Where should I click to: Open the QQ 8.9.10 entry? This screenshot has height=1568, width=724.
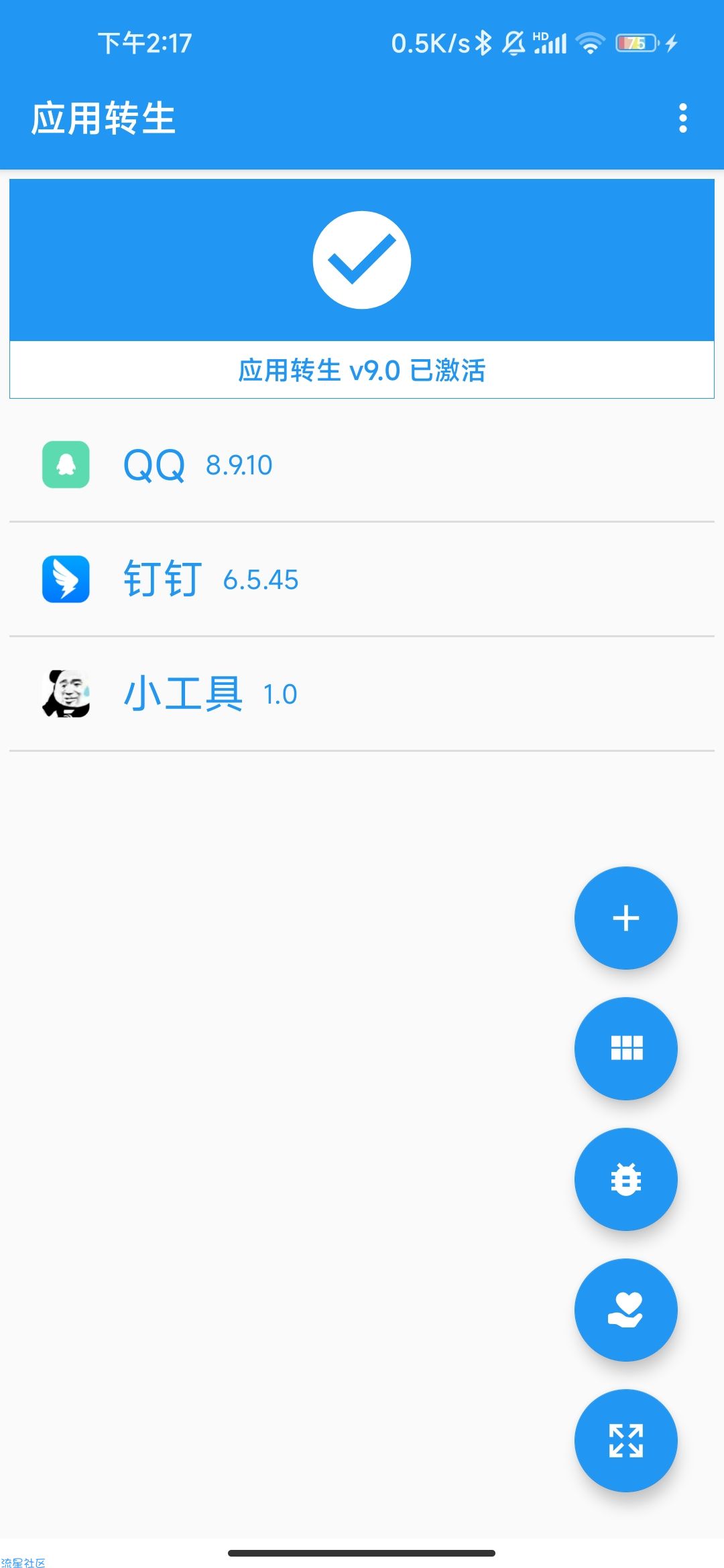[362, 464]
